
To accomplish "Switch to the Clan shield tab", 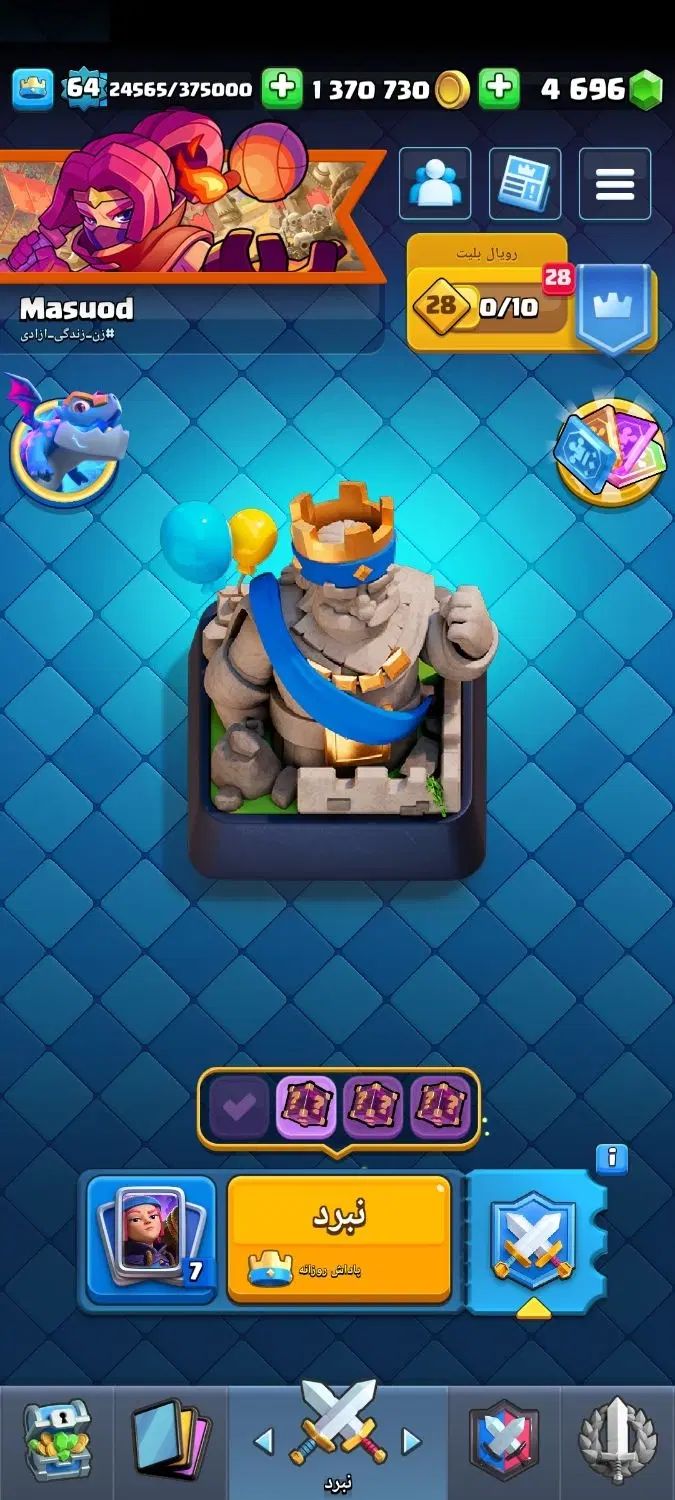I will [505, 1441].
